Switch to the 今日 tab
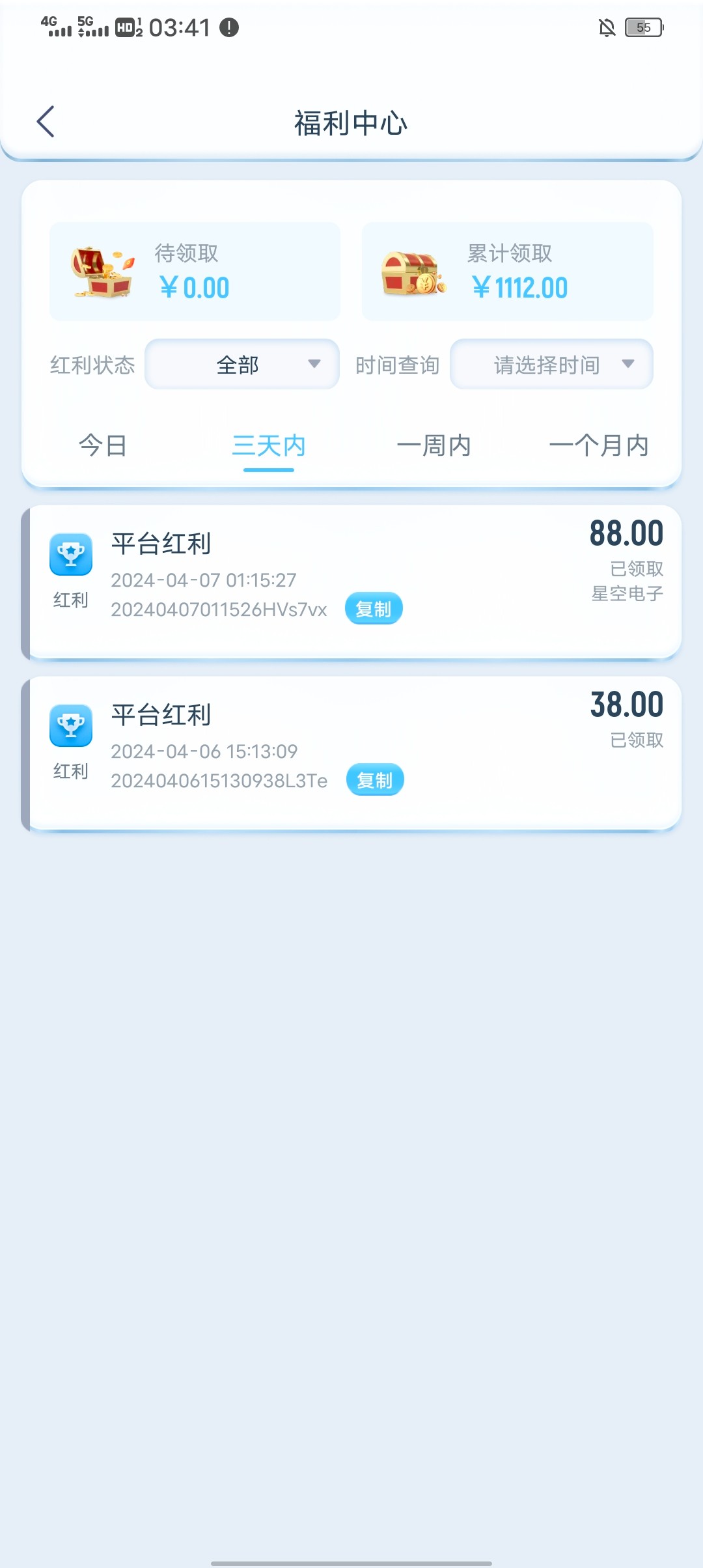The width and height of the screenshot is (703, 1568). tap(103, 446)
